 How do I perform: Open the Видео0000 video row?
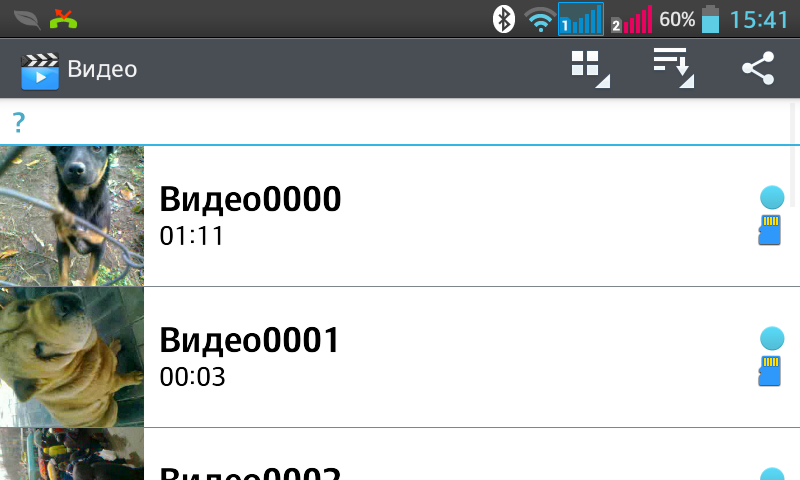[x=400, y=216]
